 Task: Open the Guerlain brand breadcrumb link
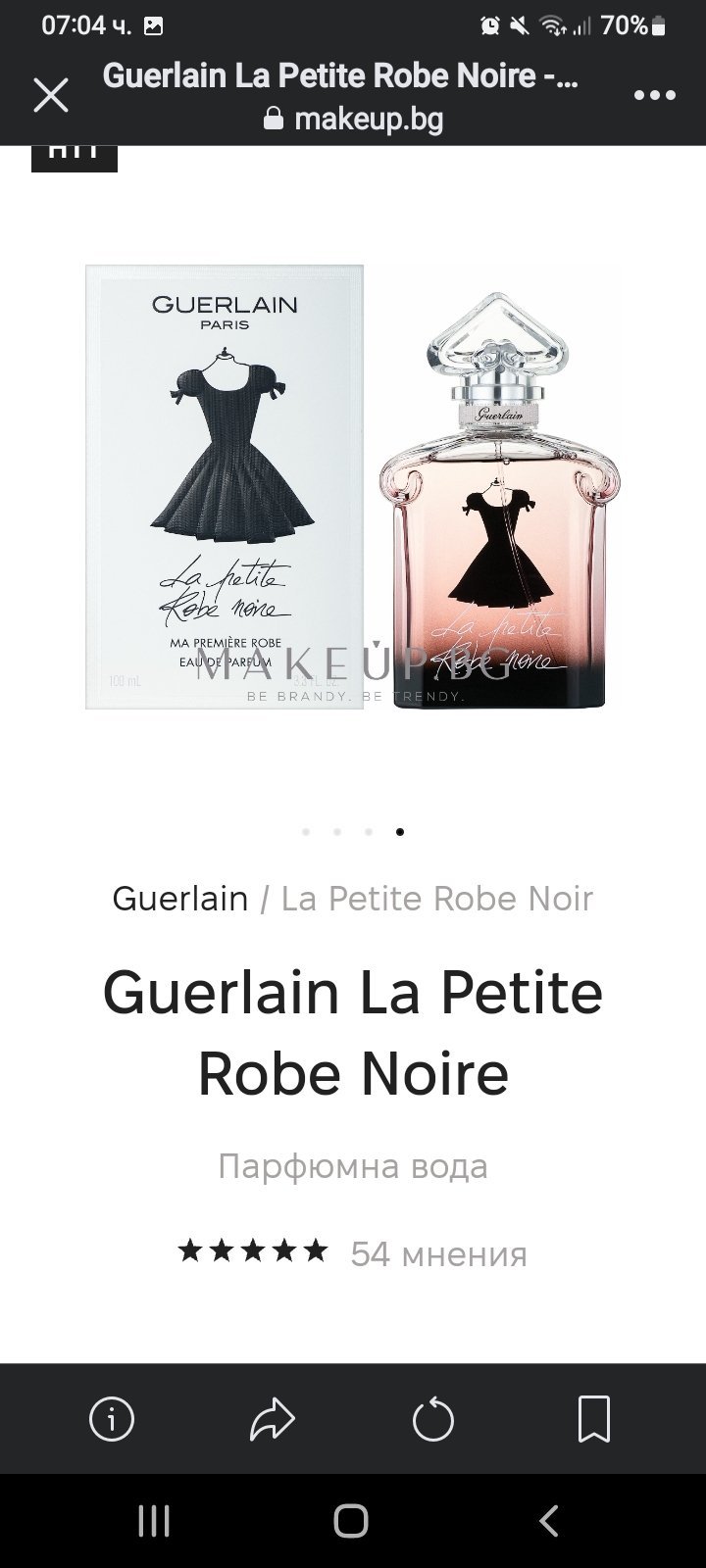coord(180,899)
